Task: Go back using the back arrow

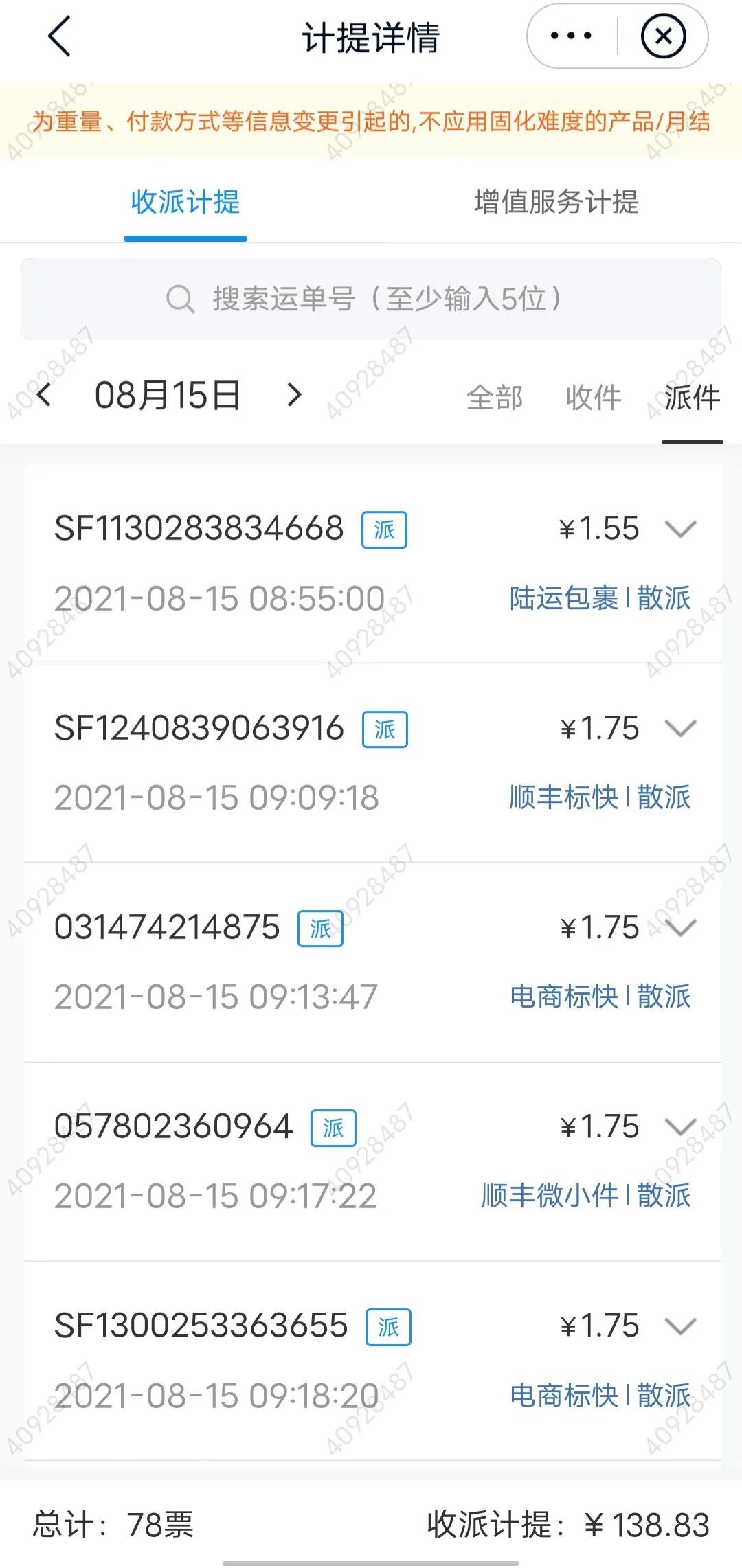Action: [x=58, y=38]
